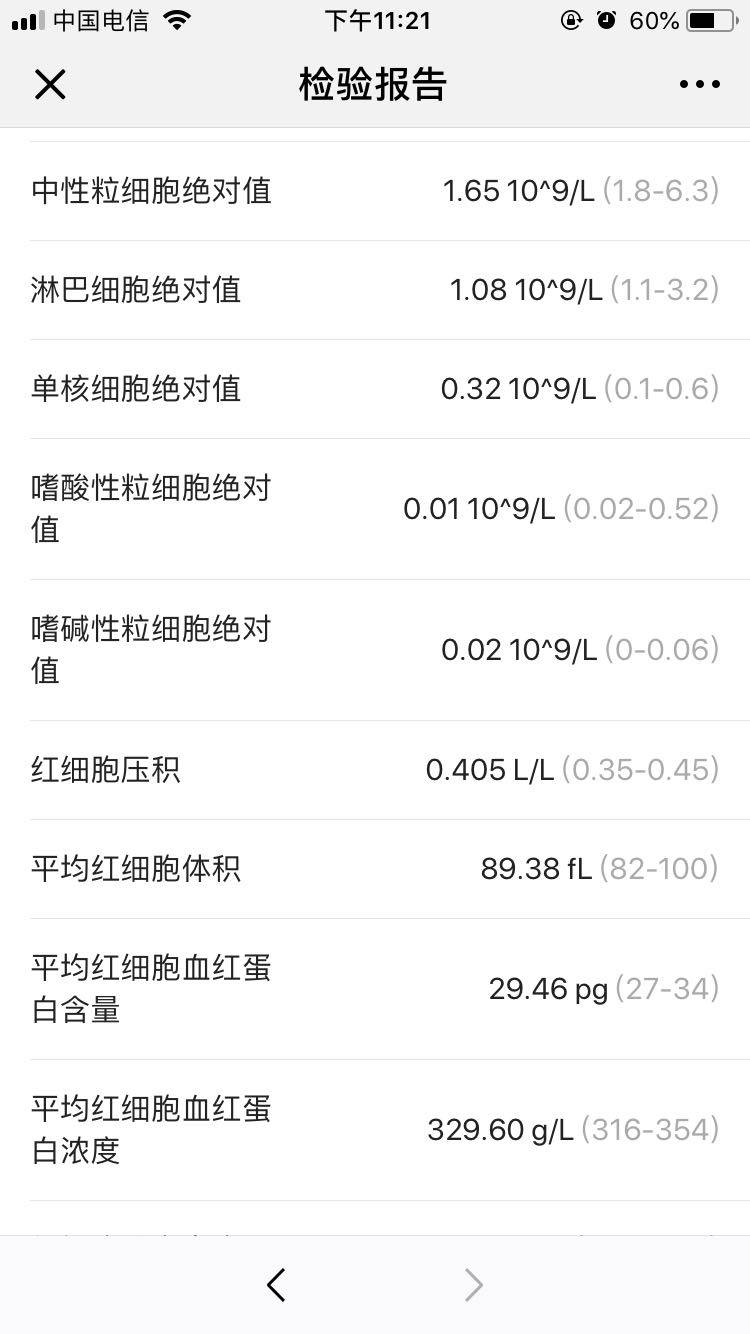Image resolution: width=750 pixels, height=1334 pixels.
Task: Go forward to the next web page
Action: tap(473, 1284)
